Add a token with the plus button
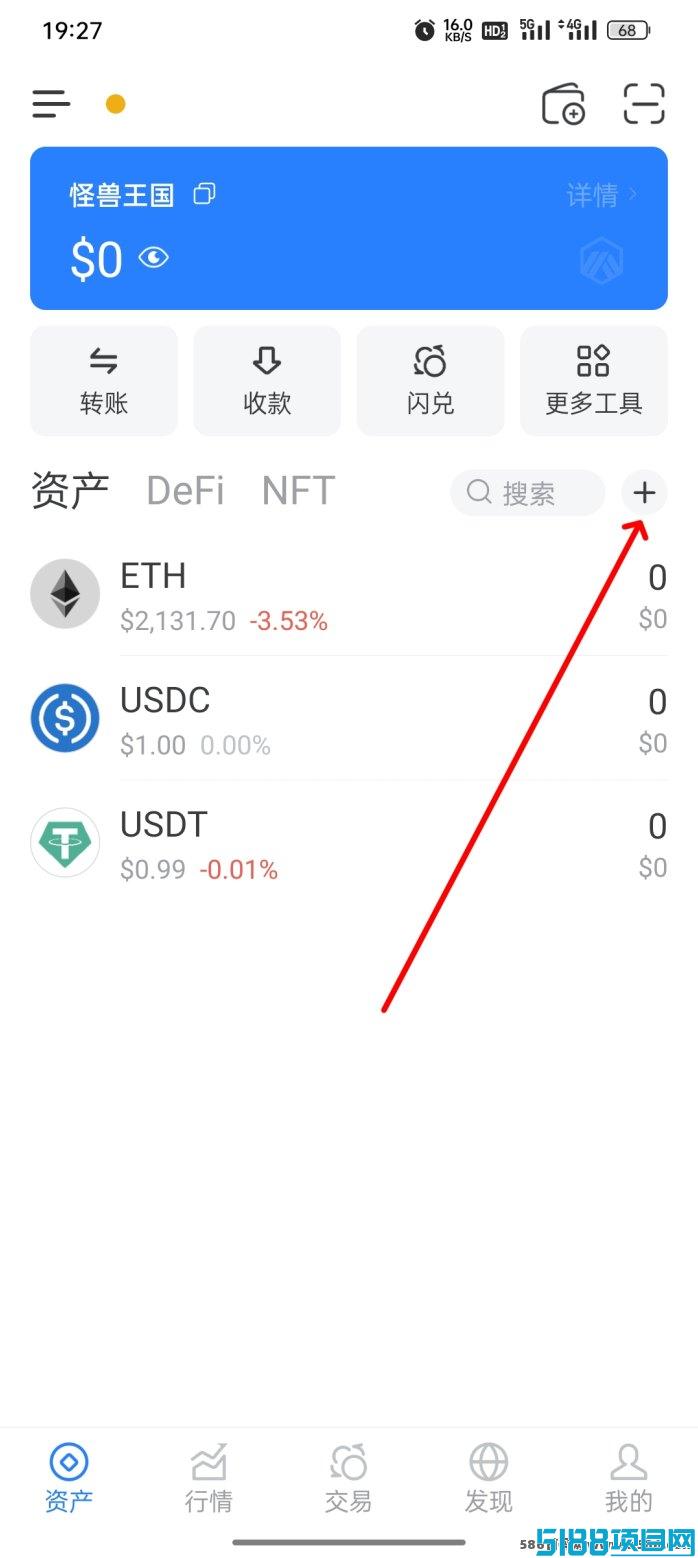The image size is (698, 1558). pyautogui.click(x=645, y=493)
